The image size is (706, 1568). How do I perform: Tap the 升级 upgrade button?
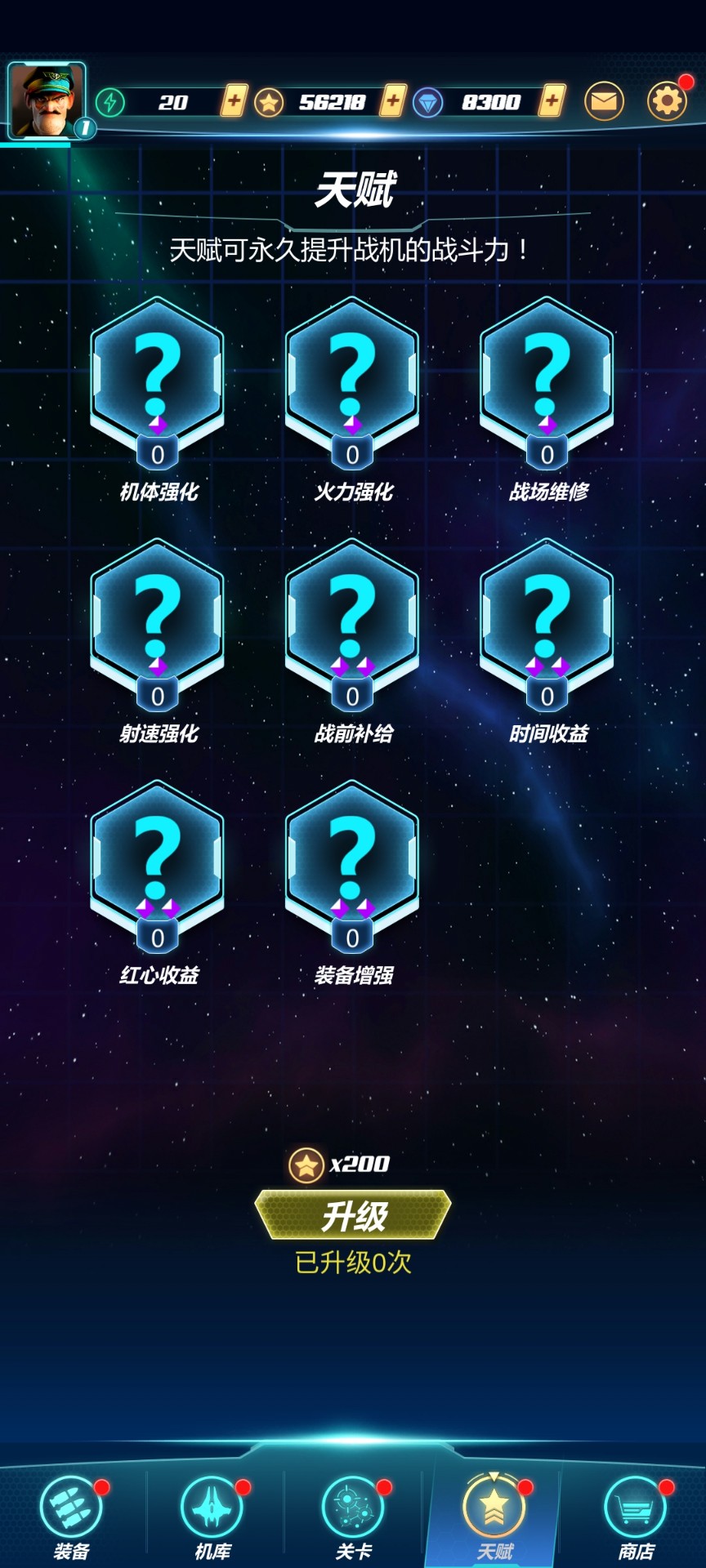coord(353,1215)
